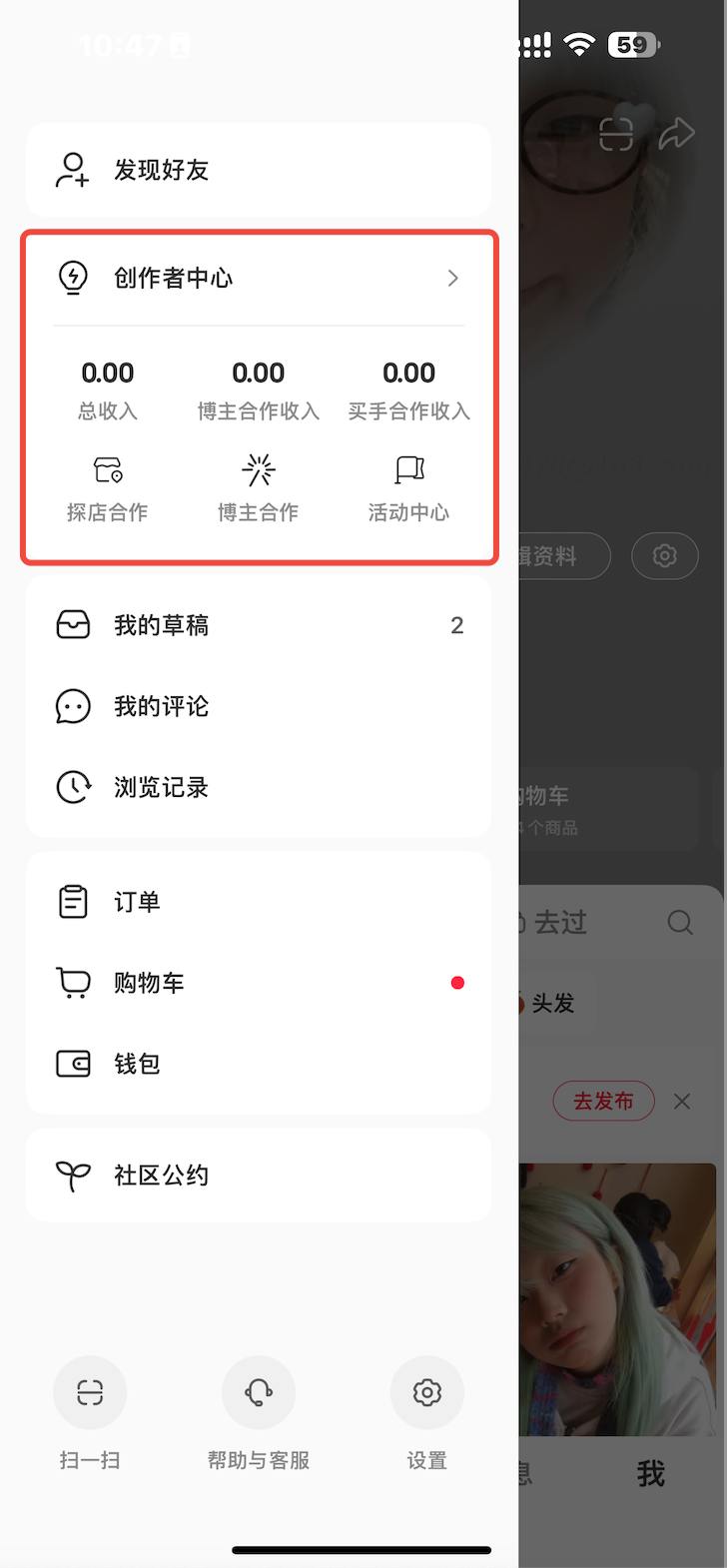
Task: View 我的评论 my comments
Action: click(x=259, y=706)
